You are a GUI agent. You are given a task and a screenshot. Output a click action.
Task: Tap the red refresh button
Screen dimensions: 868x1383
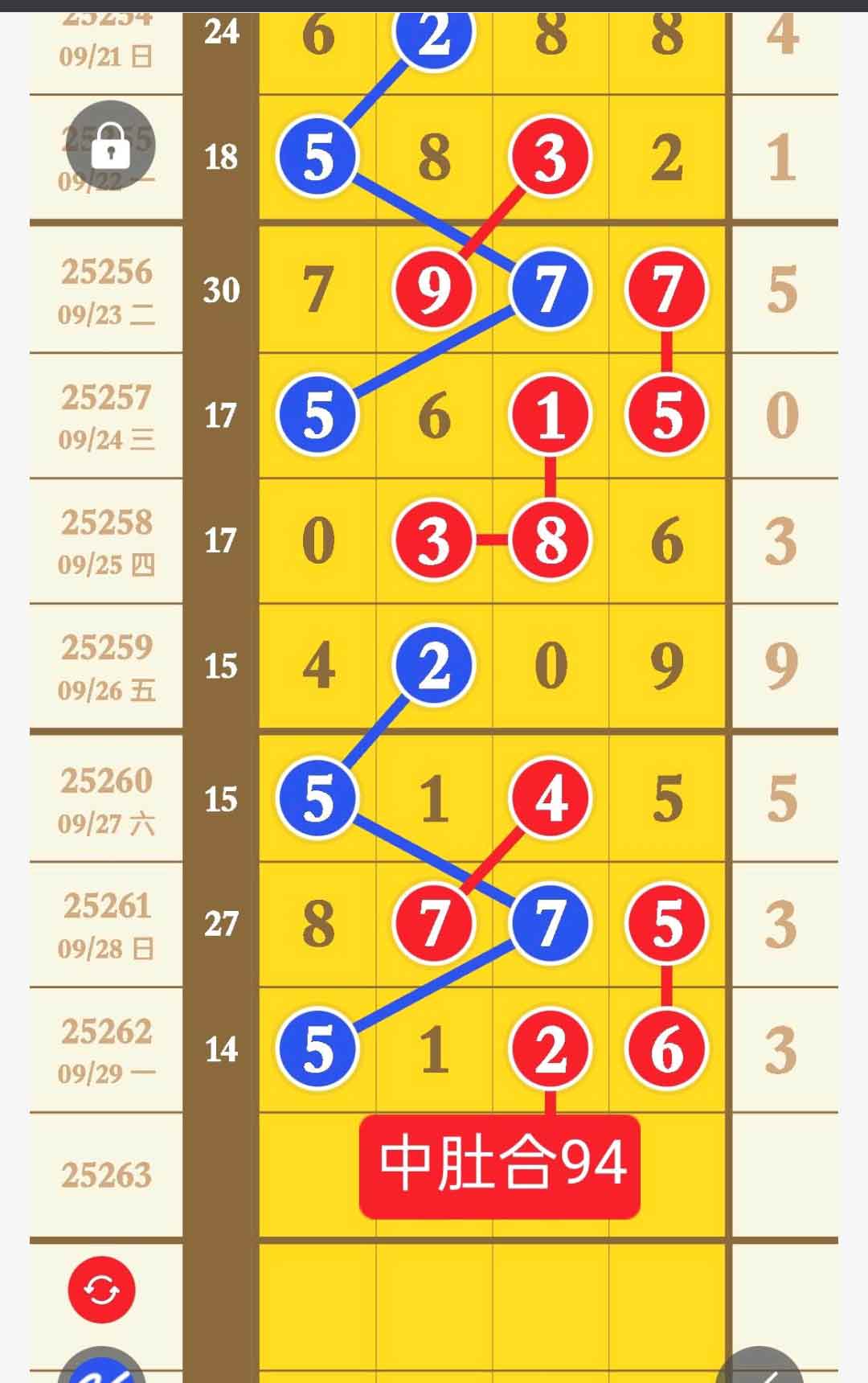click(x=101, y=1290)
